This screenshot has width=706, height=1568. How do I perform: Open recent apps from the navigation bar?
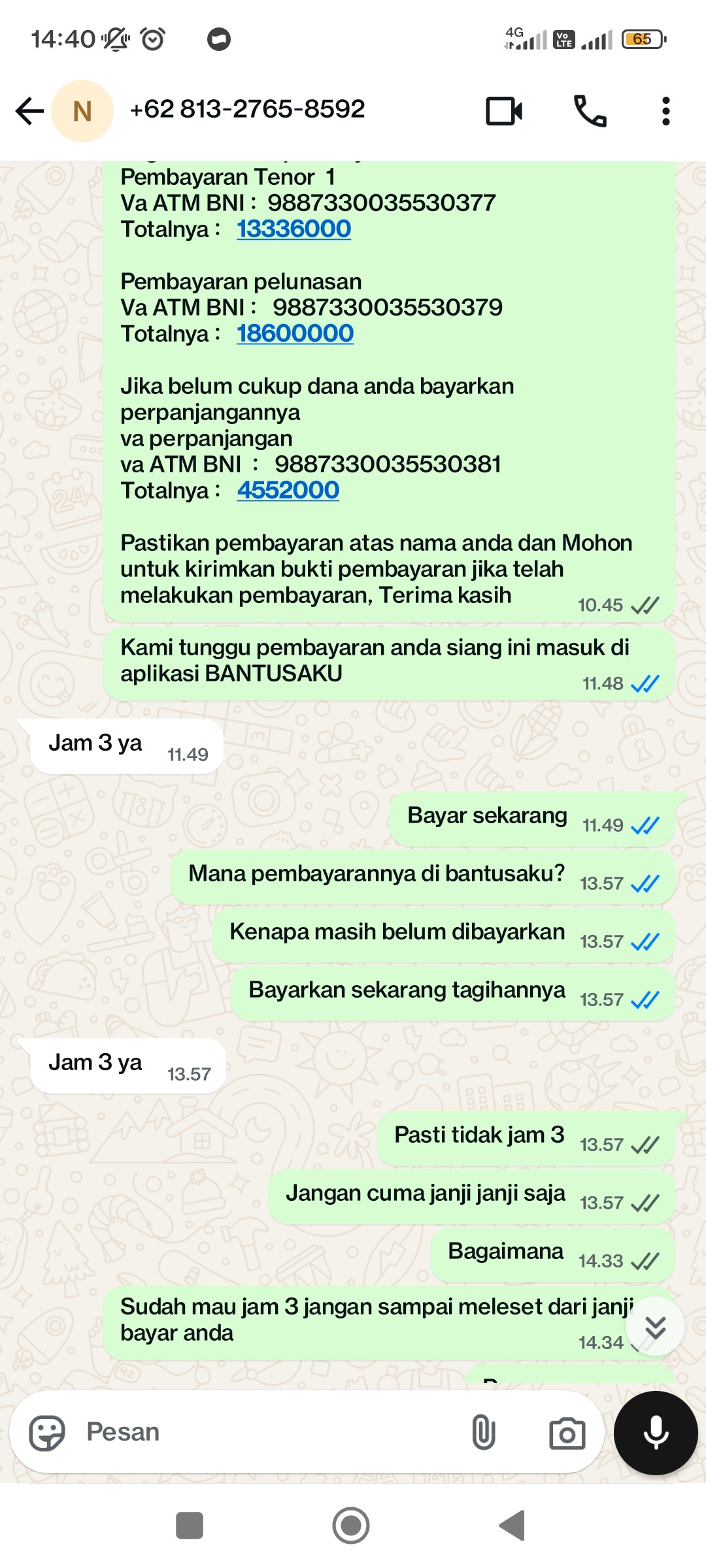[x=190, y=1526]
